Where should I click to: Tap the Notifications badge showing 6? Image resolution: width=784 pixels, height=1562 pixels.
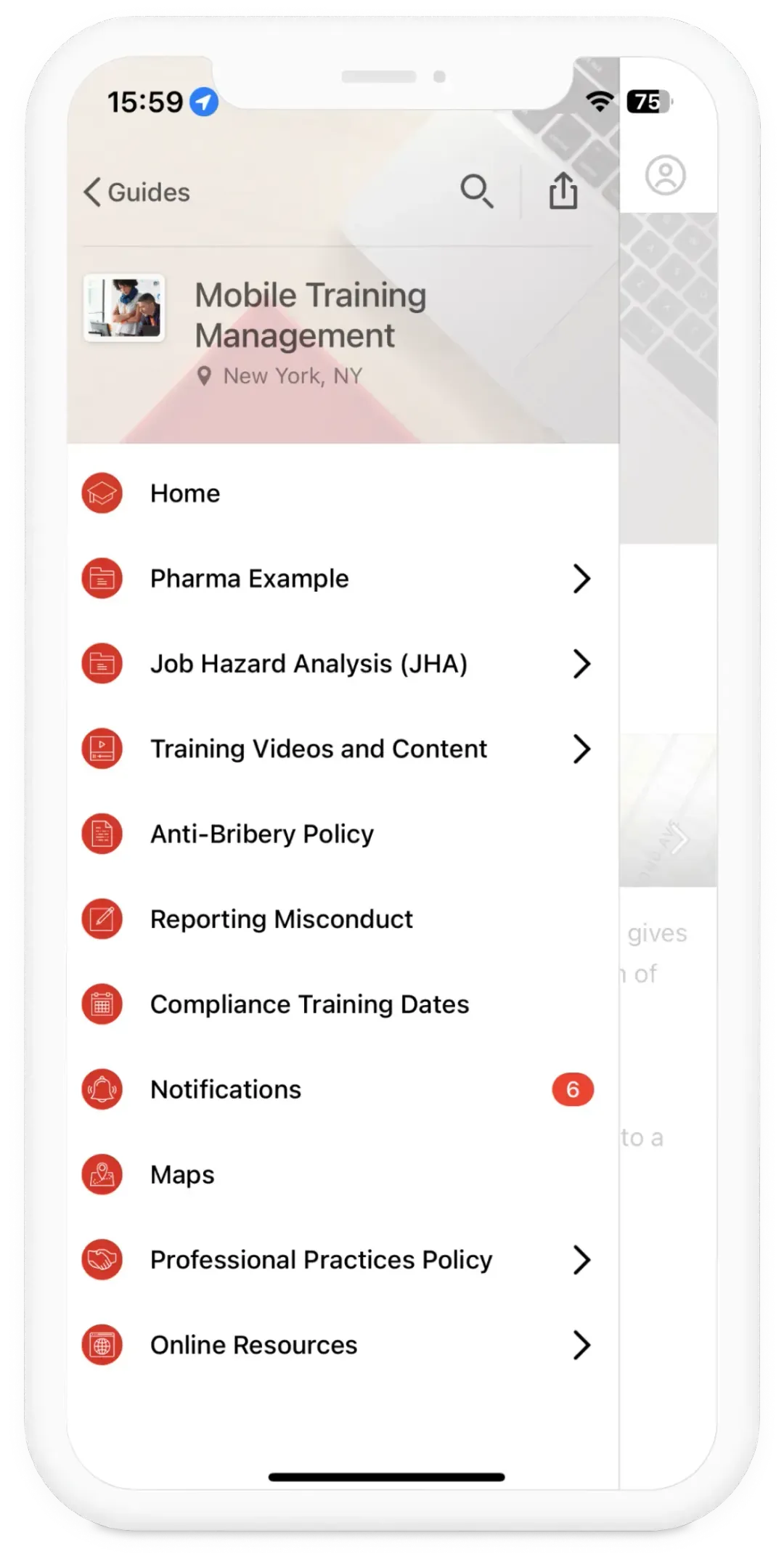tap(573, 1089)
